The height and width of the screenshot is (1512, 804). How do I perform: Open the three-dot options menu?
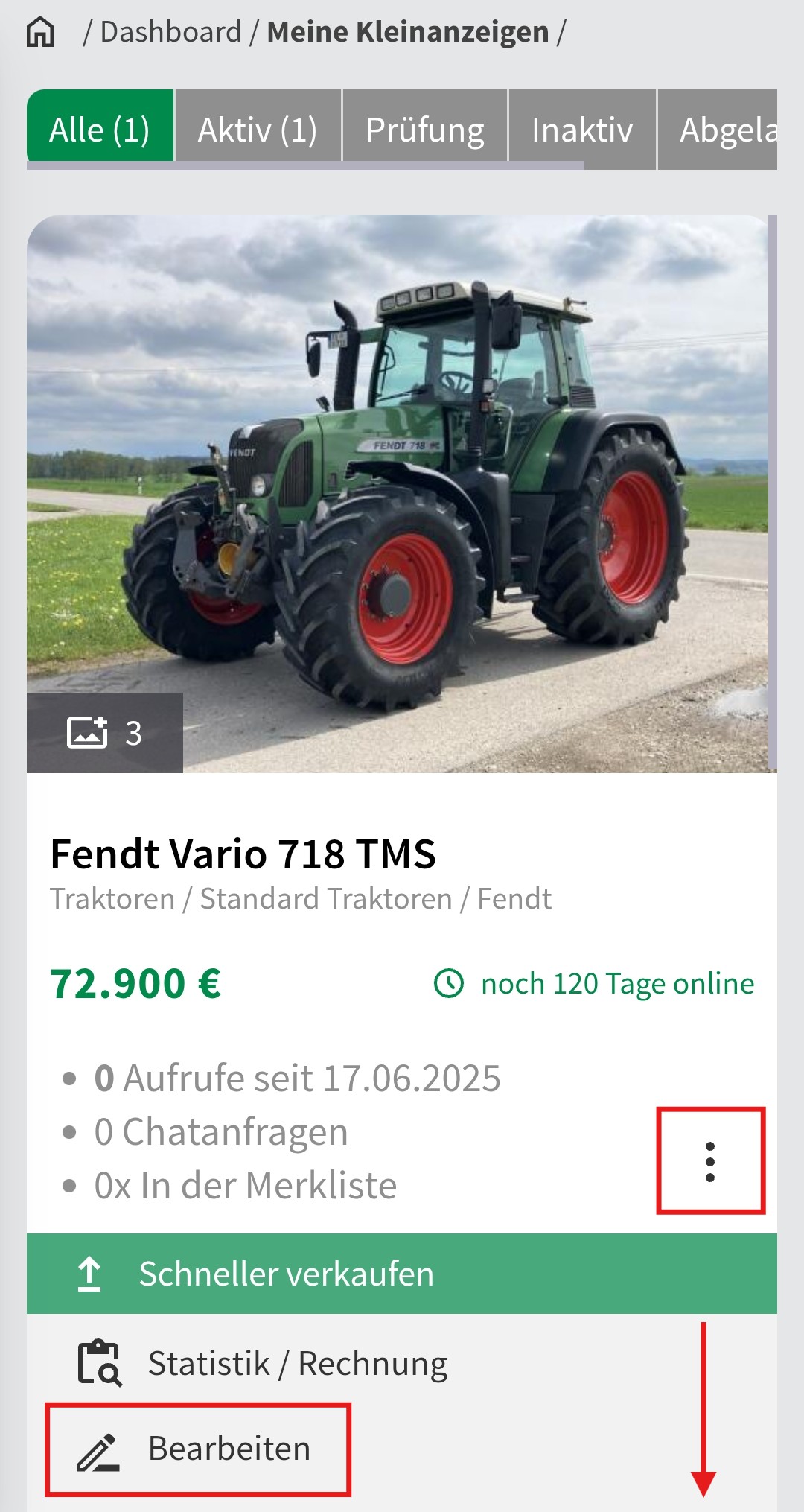coord(709,1163)
